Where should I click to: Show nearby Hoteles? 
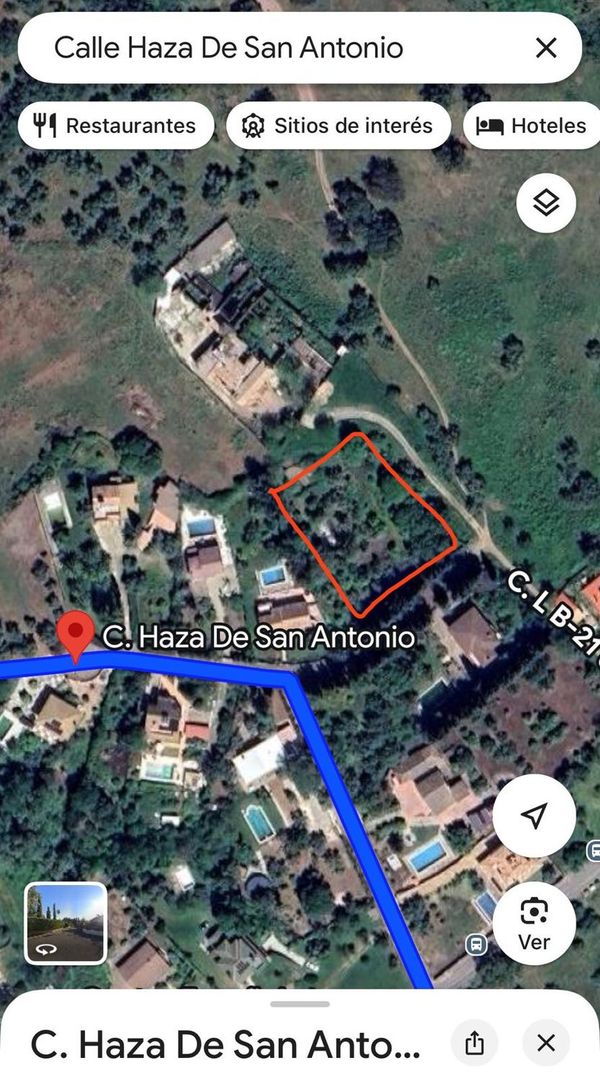531,125
